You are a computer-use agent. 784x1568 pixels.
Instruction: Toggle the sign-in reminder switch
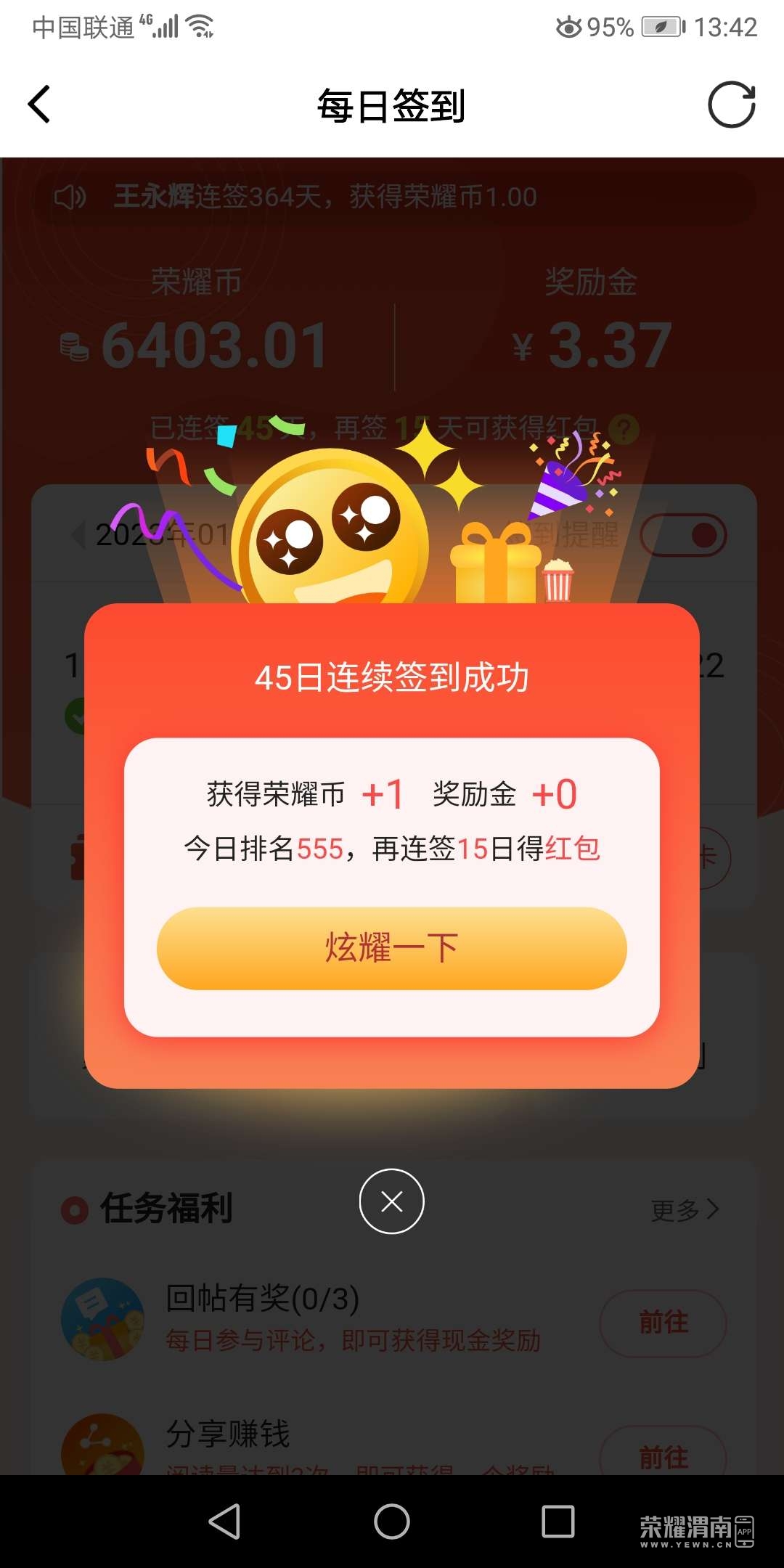683,536
